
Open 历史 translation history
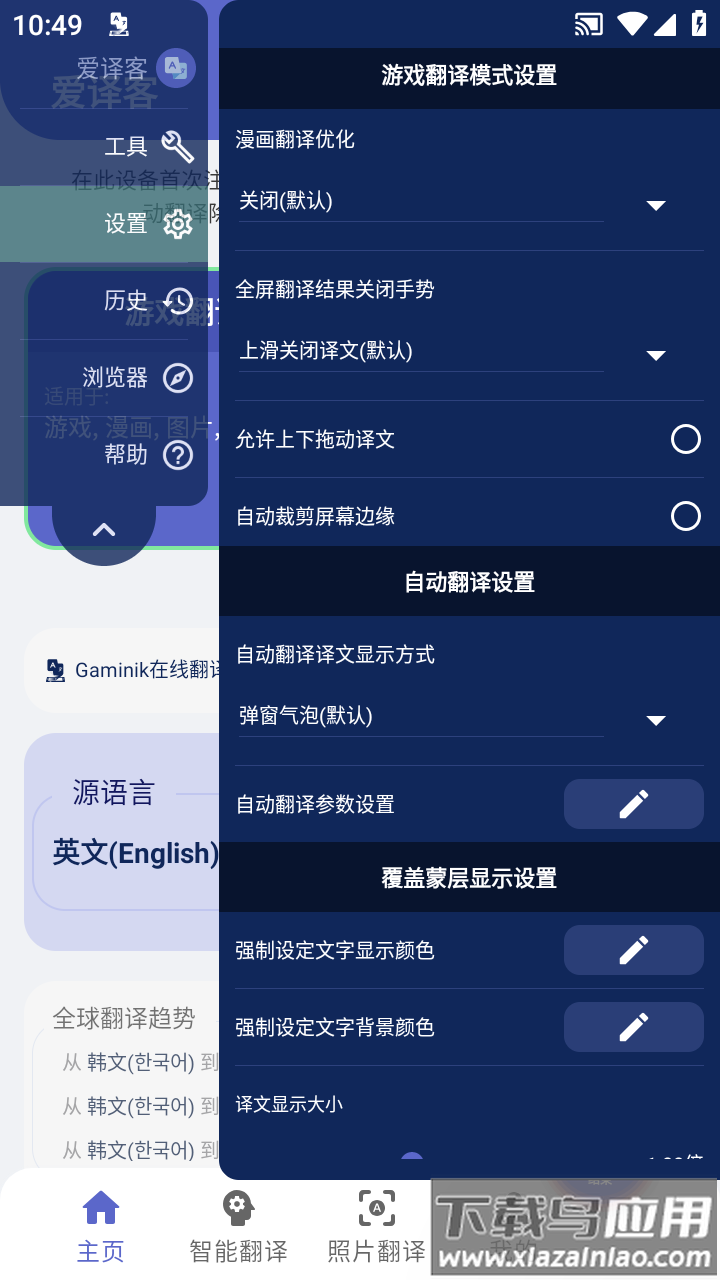148,301
